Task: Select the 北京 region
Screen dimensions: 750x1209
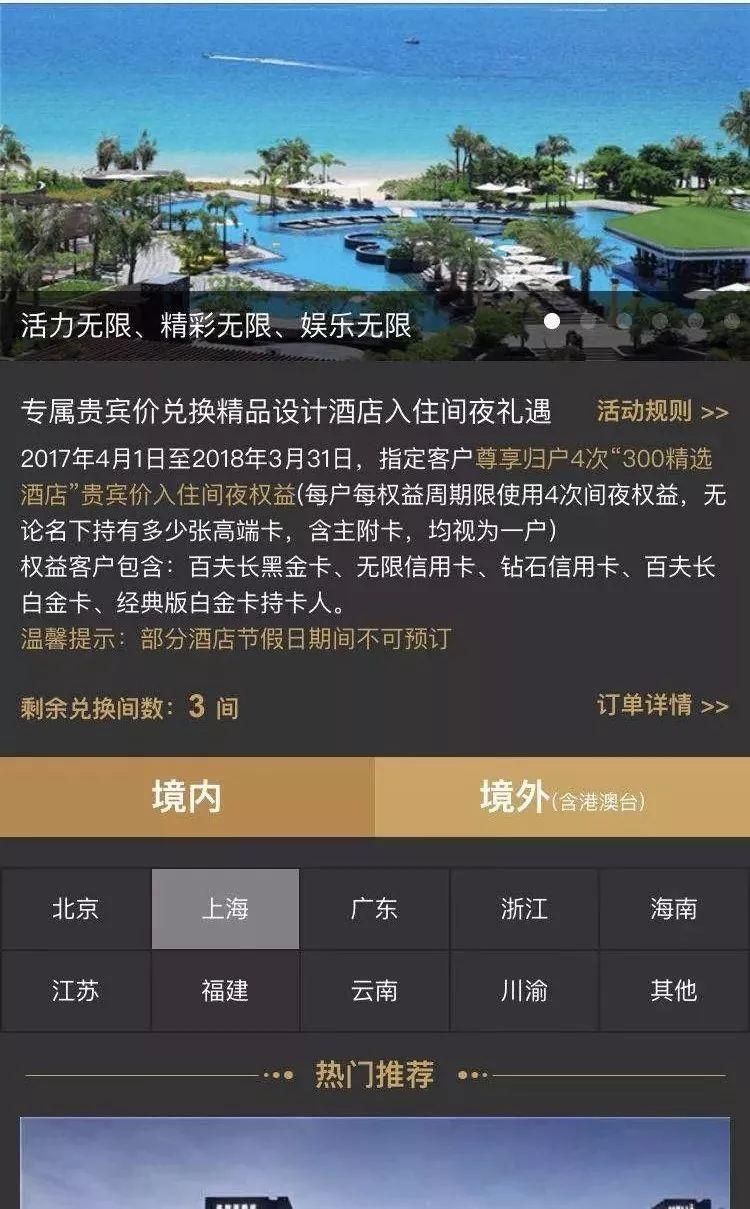Action: 76,909
